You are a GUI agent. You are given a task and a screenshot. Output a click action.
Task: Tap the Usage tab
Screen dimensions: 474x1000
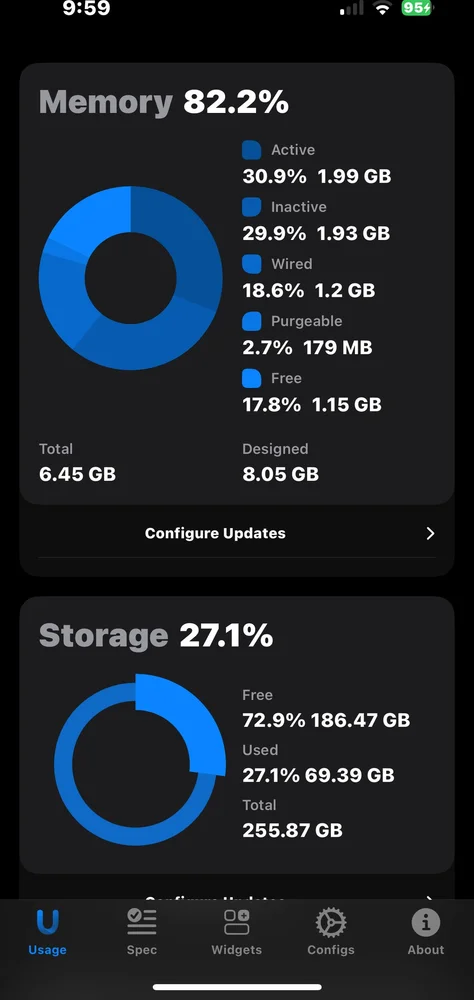(x=47, y=932)
